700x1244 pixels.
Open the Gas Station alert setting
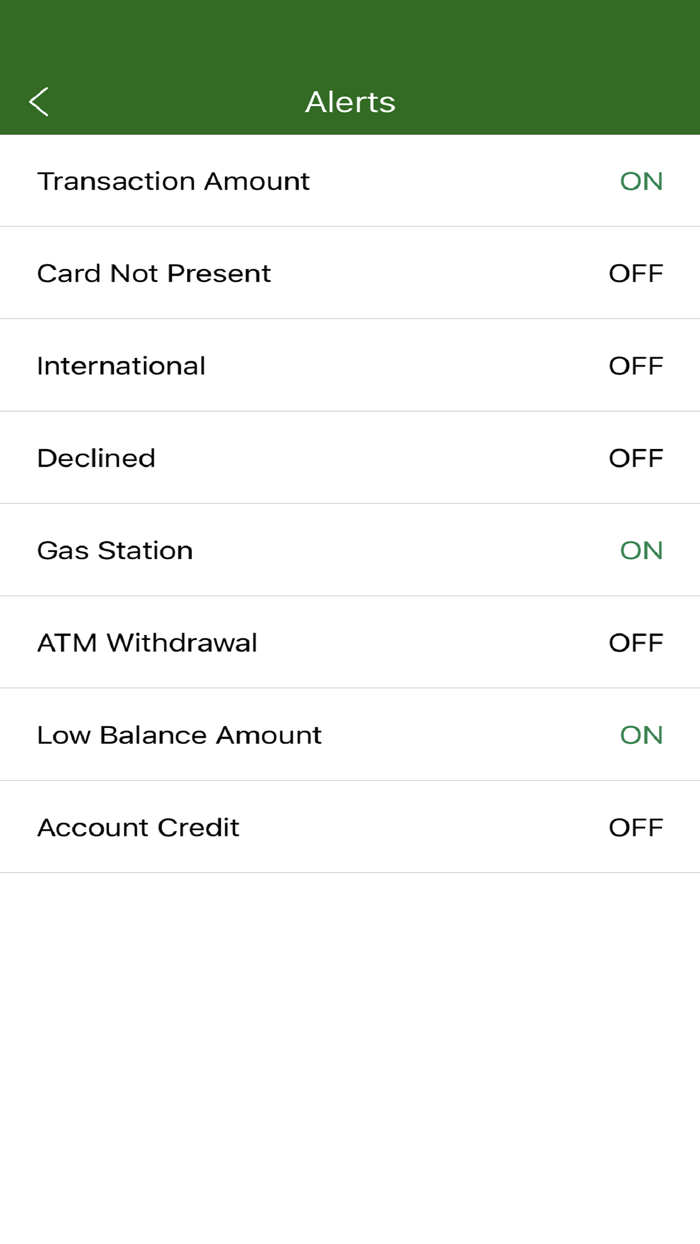coord(350,550)
